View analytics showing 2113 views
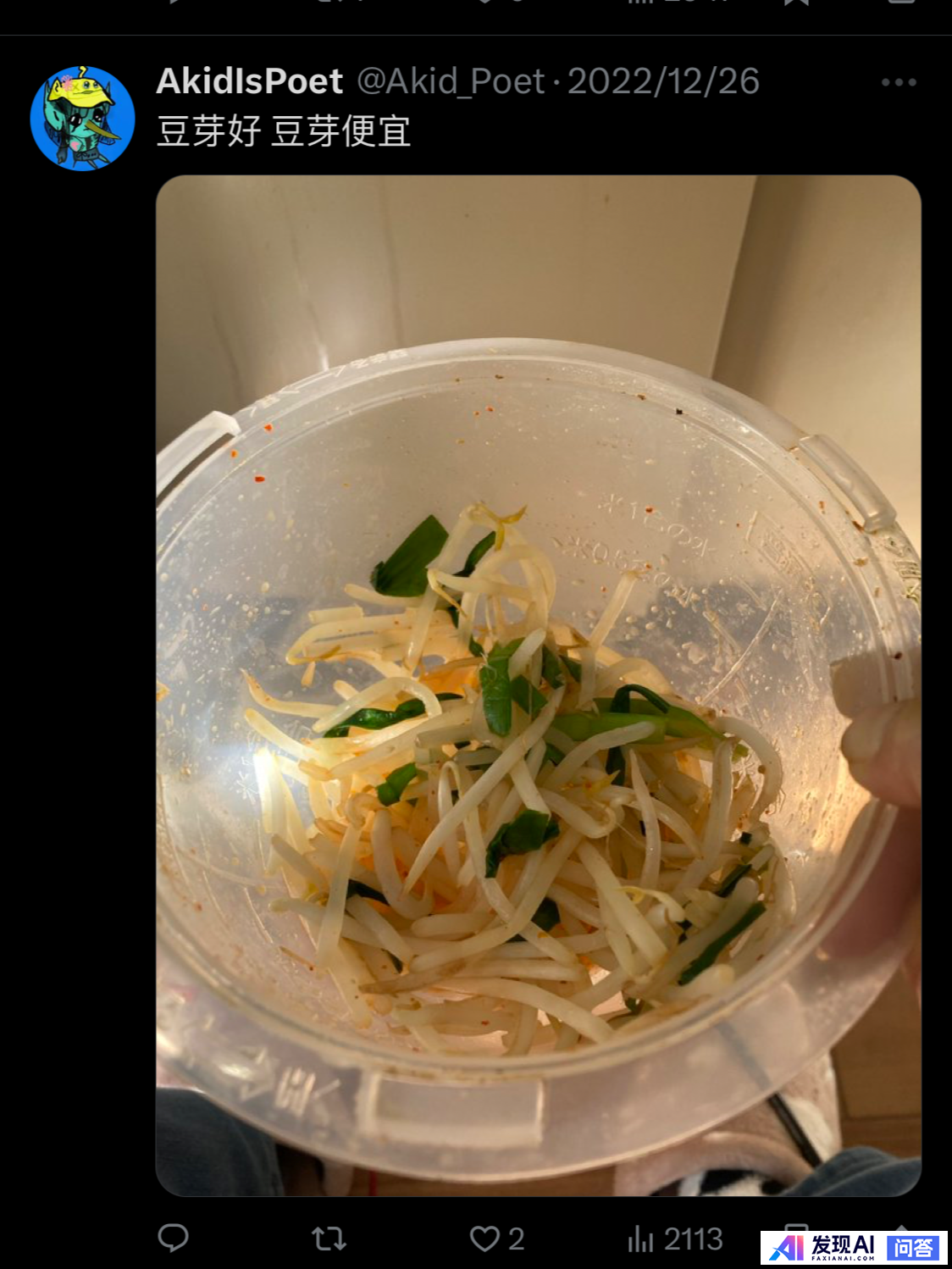952x1269 pixels. pyautogui.click(x=675, y=1239)
